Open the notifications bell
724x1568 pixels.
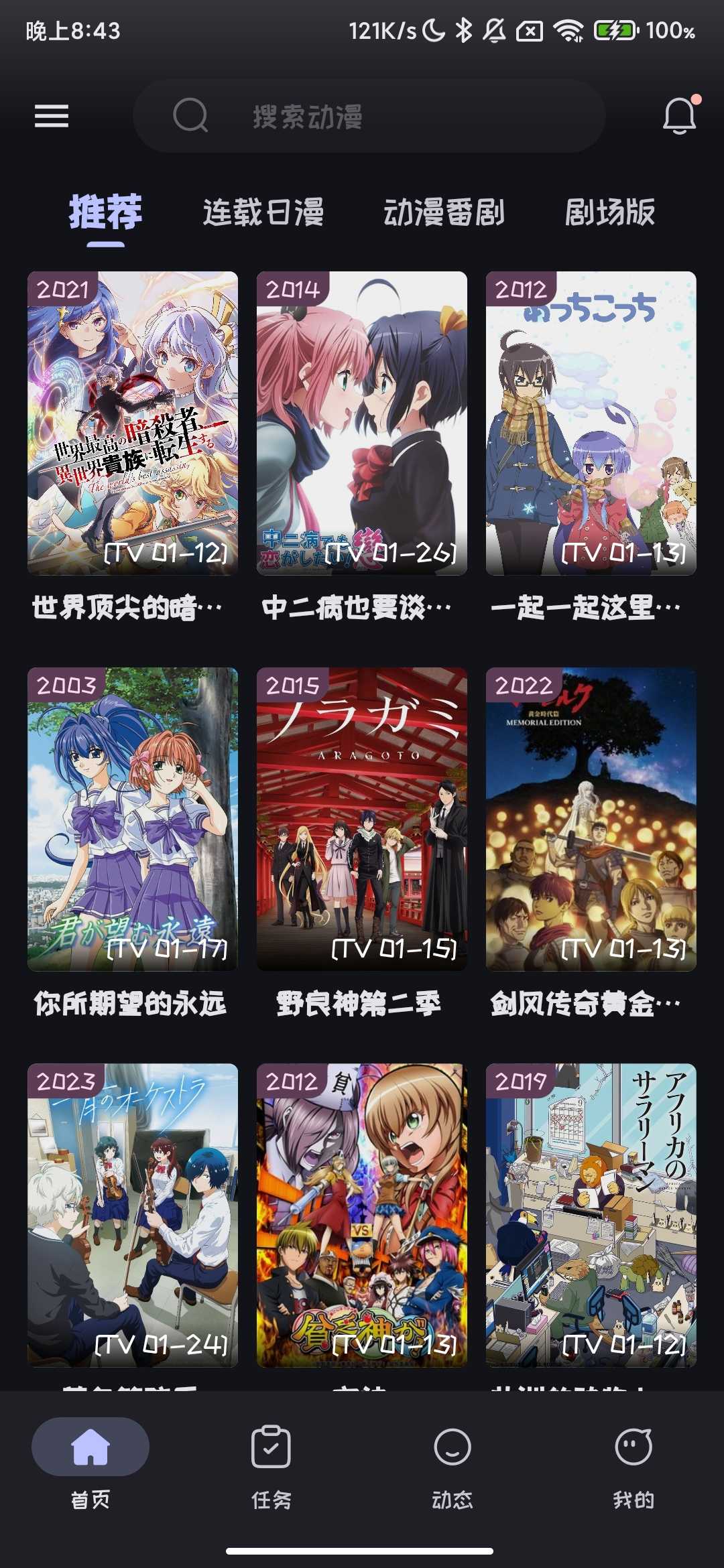[679, 115]
